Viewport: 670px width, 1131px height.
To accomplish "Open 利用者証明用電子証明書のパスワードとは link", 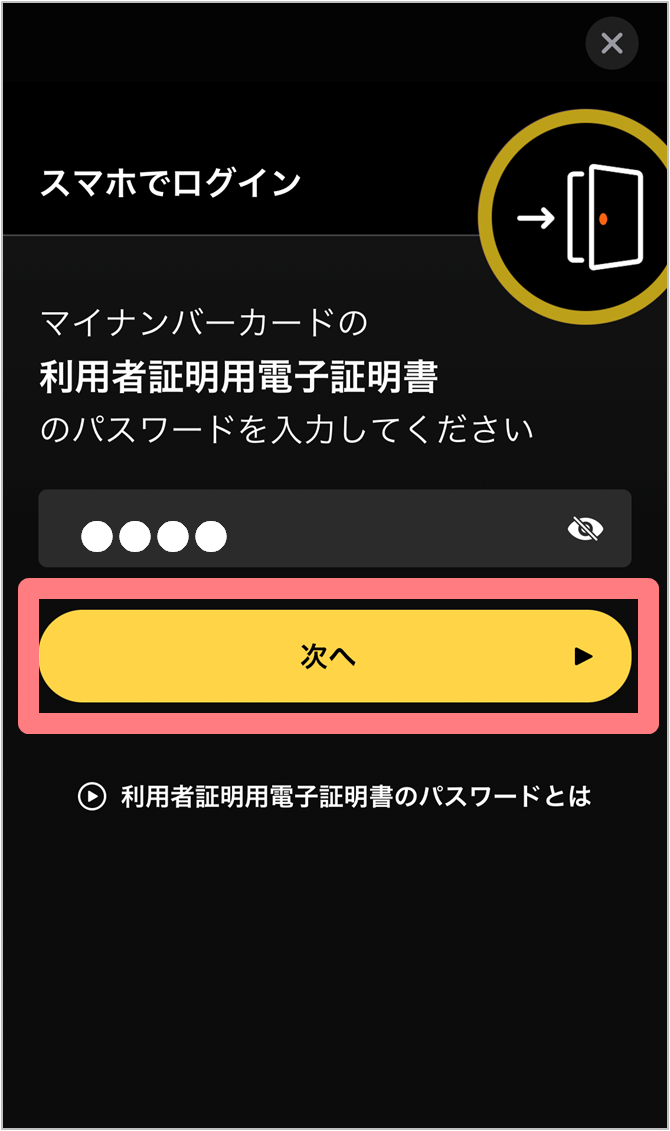I will 335,796.
